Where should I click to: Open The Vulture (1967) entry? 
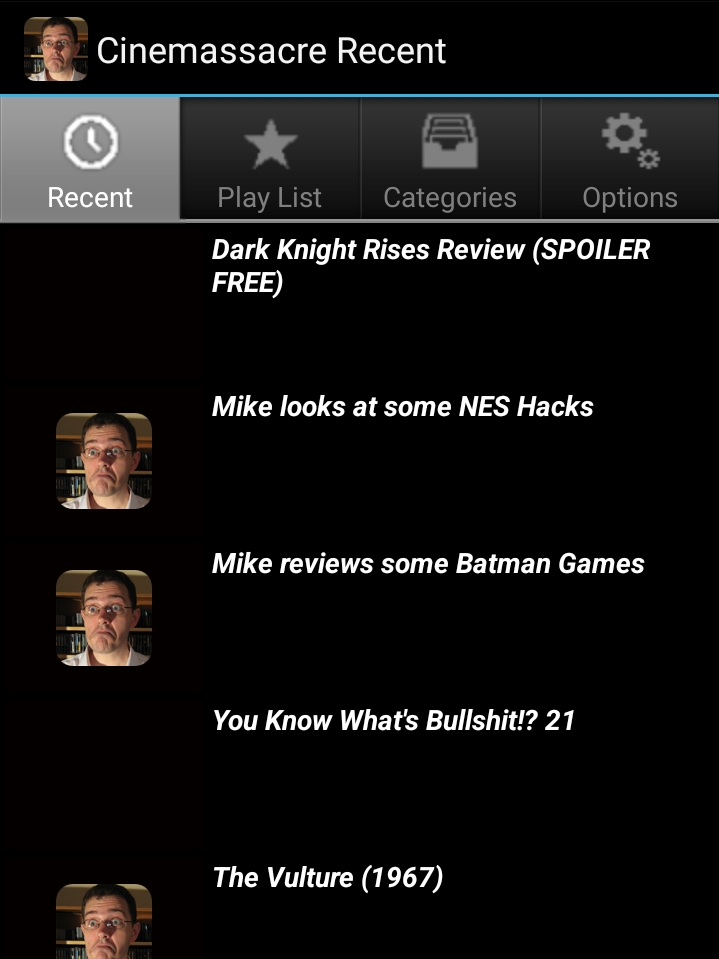(x=328, y=878)
